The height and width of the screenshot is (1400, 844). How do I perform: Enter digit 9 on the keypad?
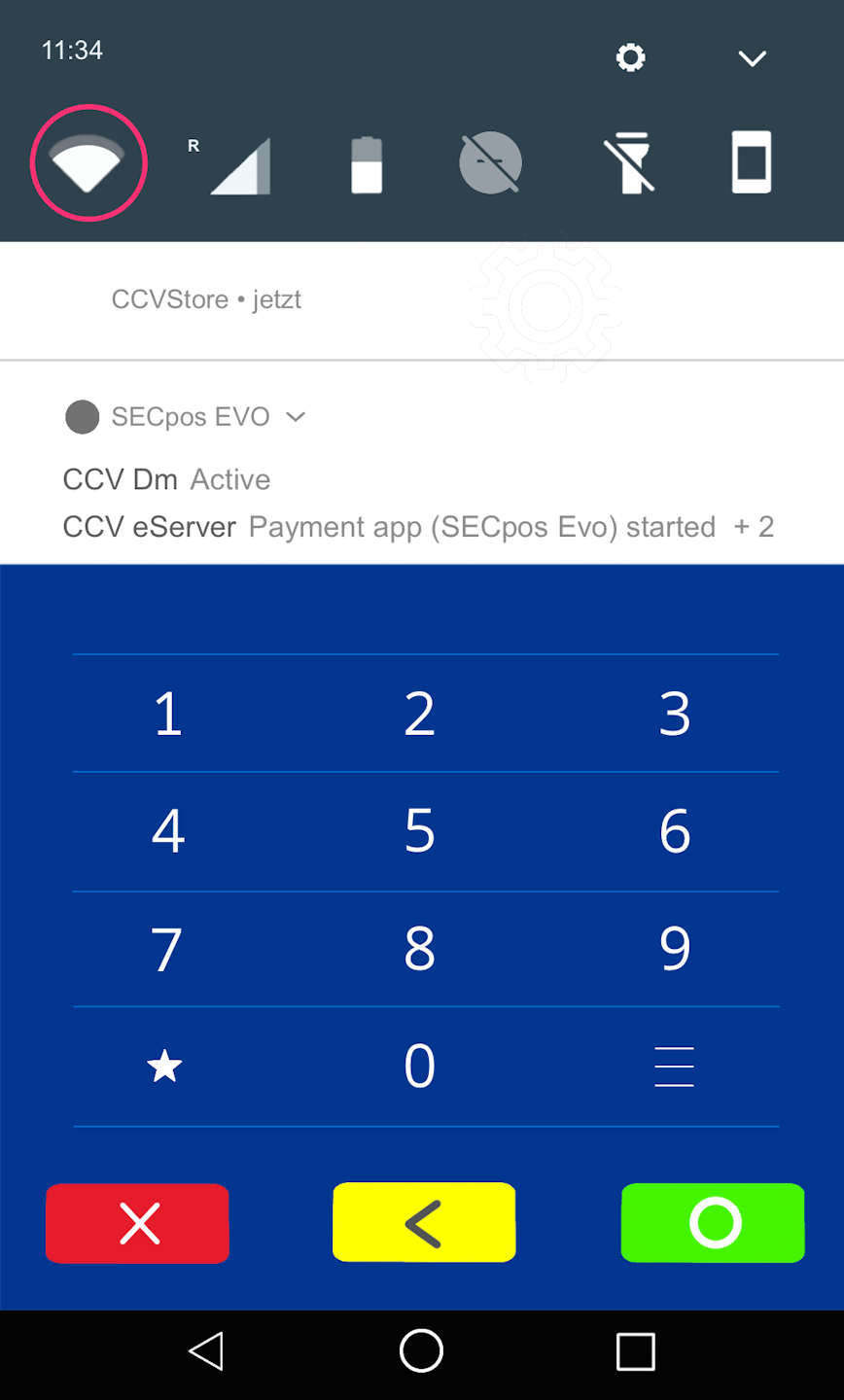(x=675, y=949)
